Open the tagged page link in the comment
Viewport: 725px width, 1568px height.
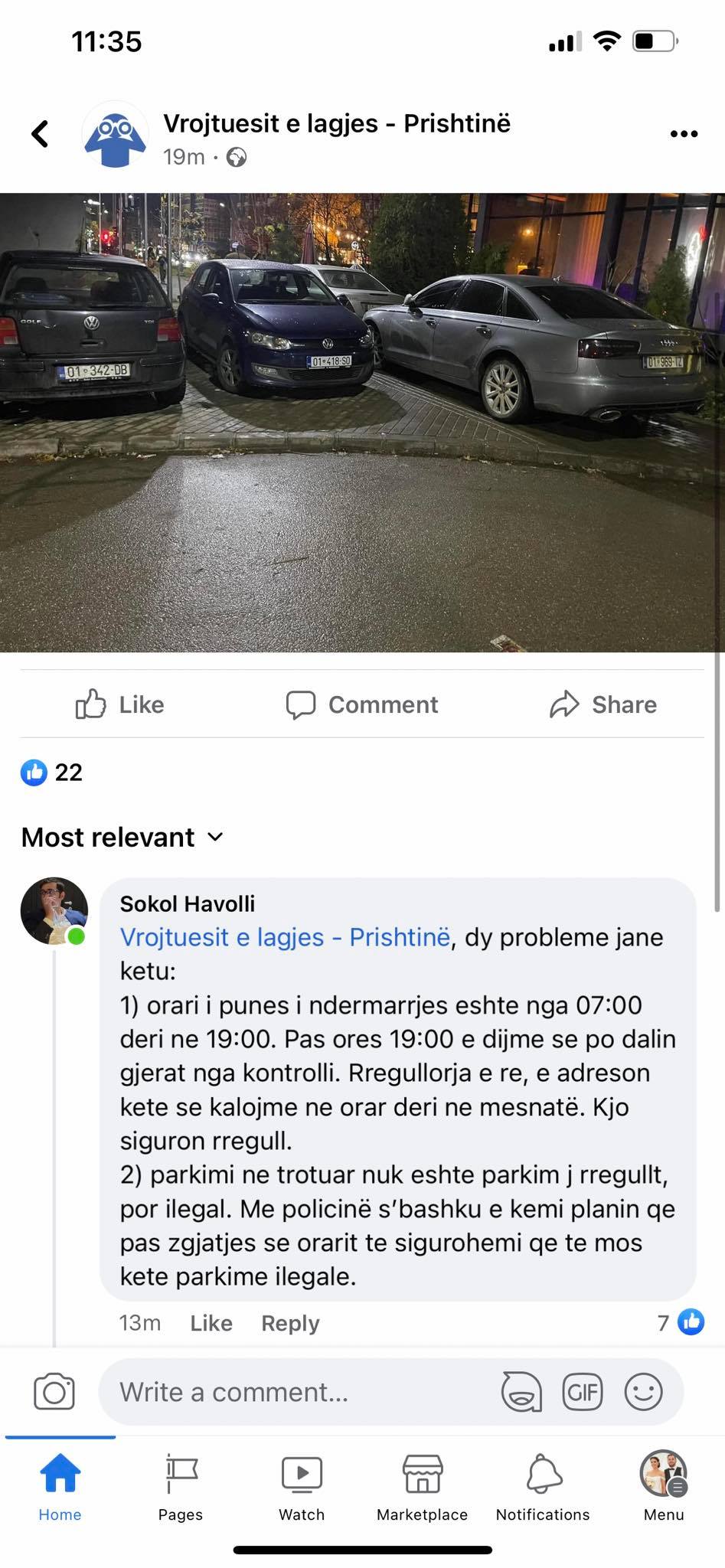point(285,937)
